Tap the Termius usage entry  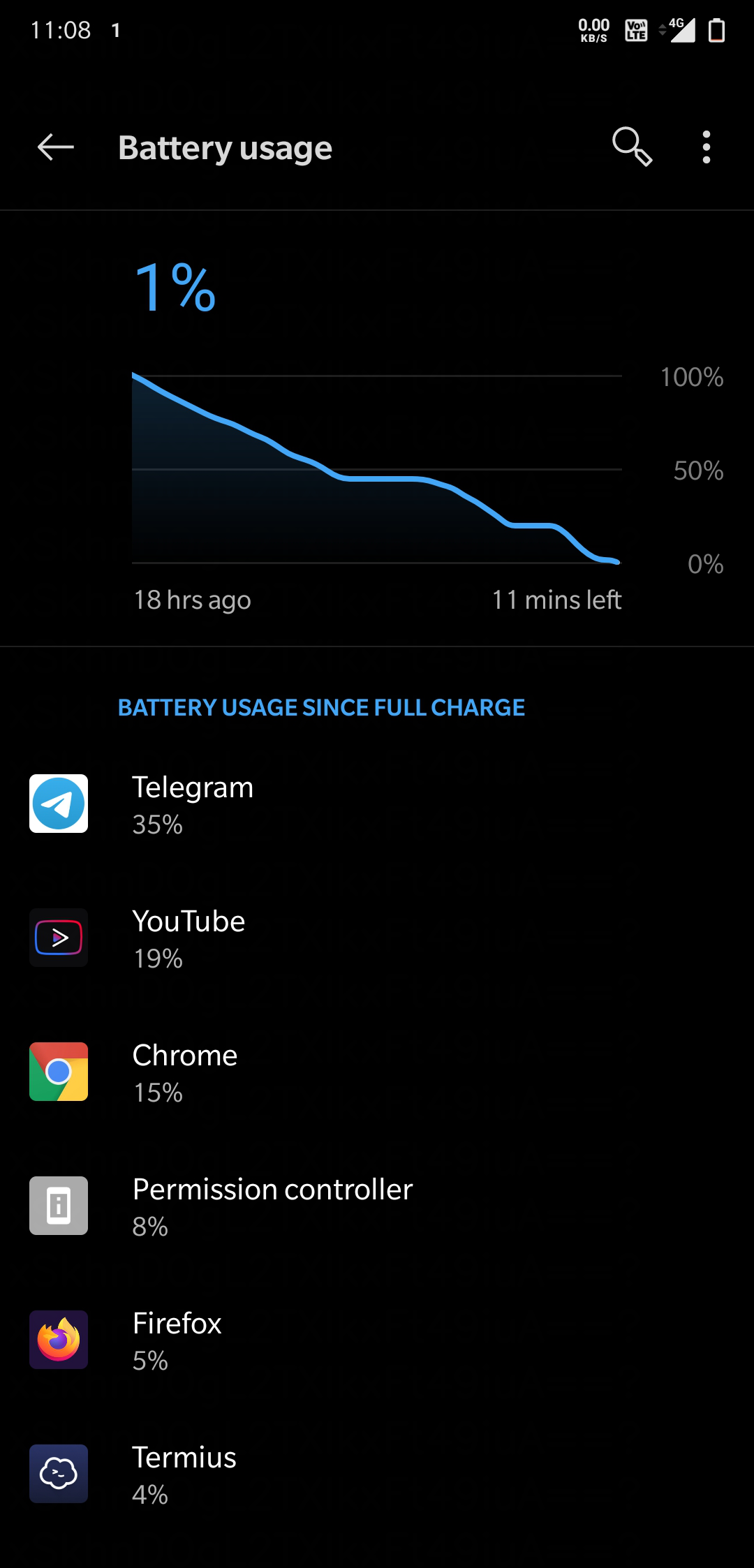click(x=377, y=1474)
